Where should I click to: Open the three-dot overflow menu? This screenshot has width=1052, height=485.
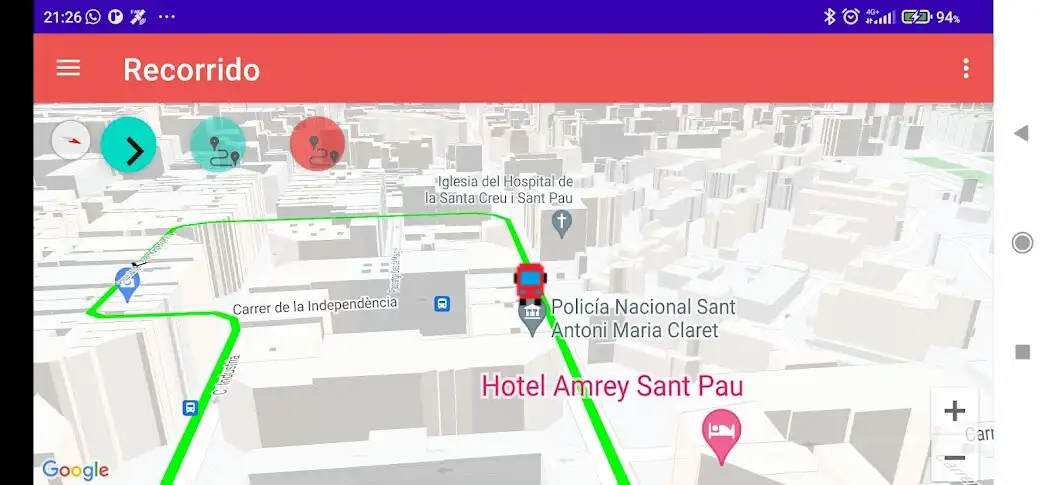965,68
